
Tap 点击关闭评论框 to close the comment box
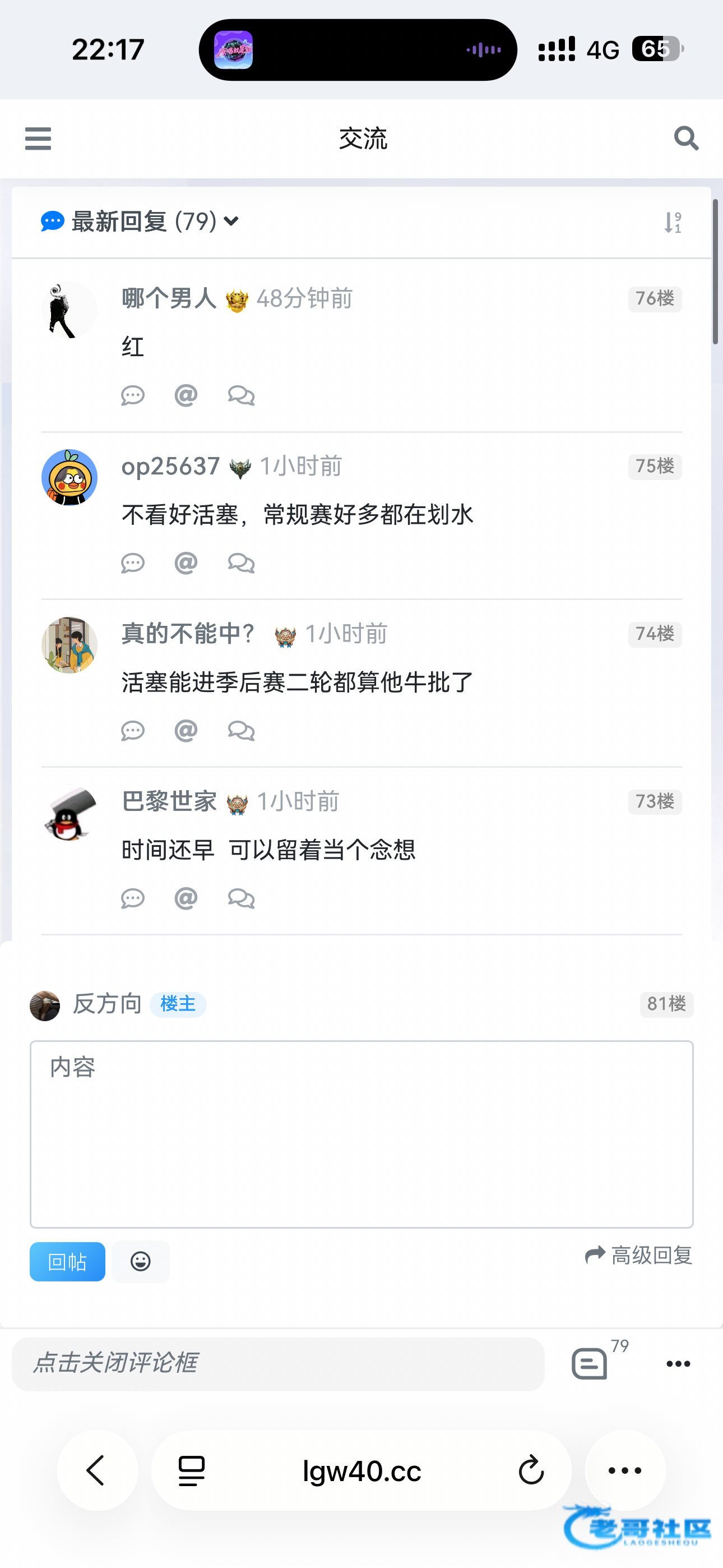tap(278, 1363)
